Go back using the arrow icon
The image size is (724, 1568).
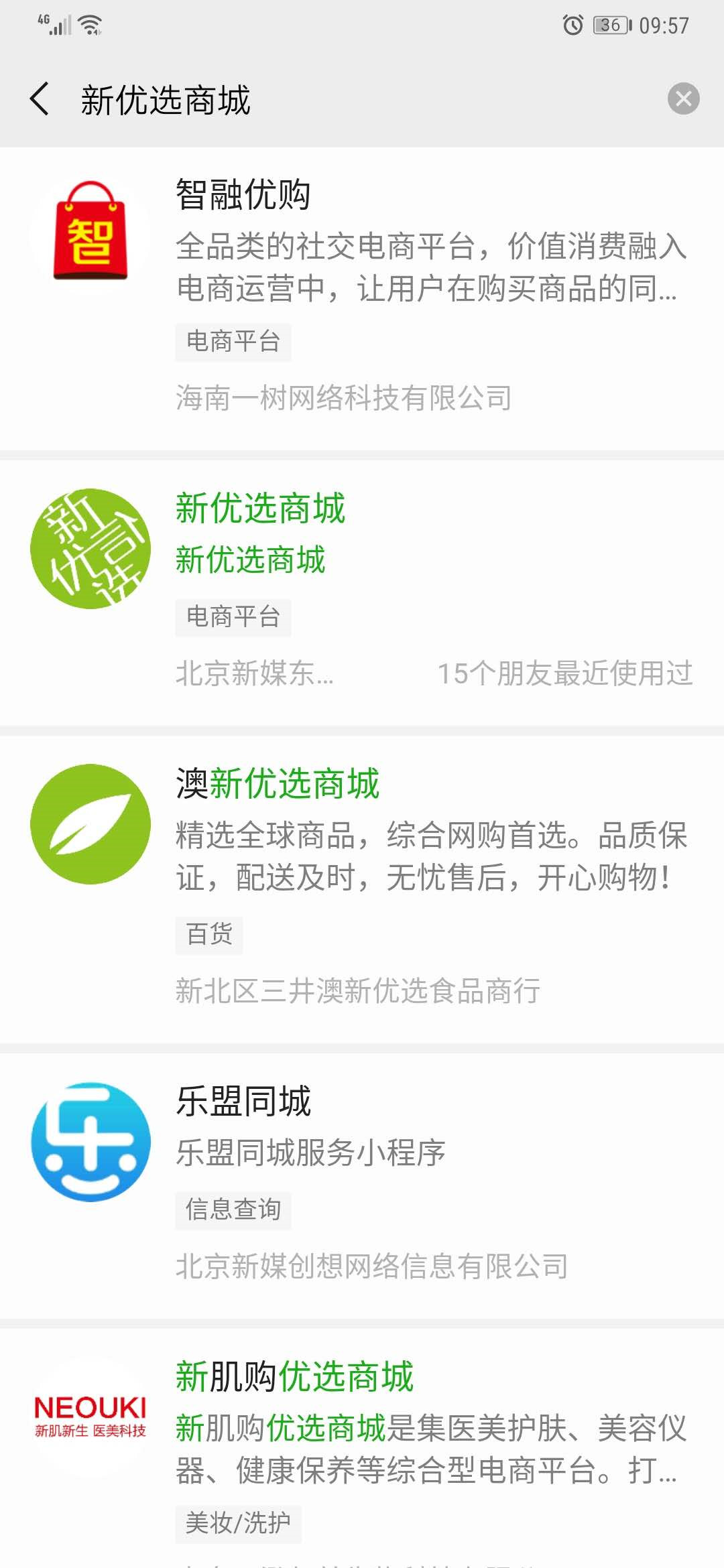(40, 99)
